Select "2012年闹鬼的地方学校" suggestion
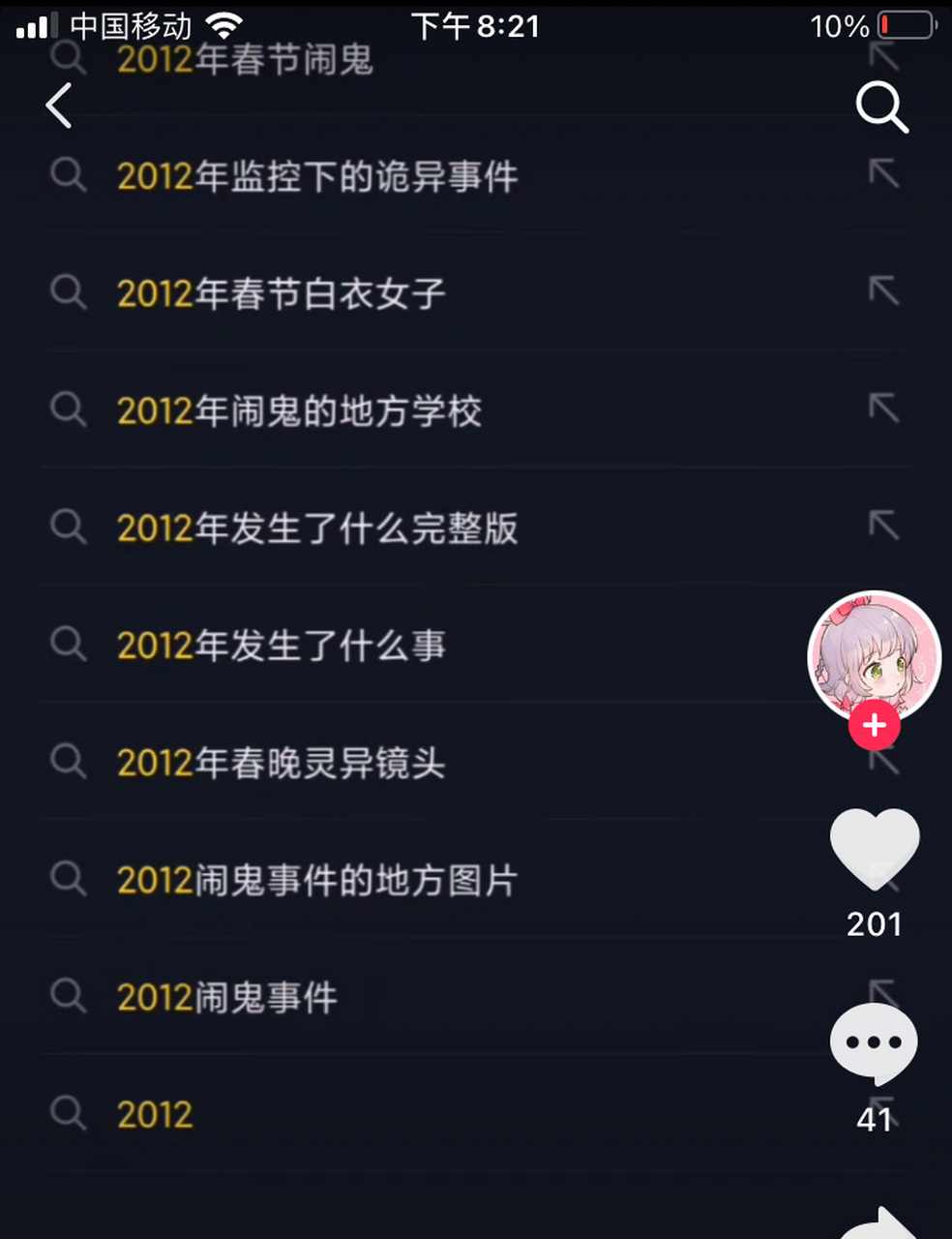Viewport: 952px width, 1239px height. coord(300,411)
